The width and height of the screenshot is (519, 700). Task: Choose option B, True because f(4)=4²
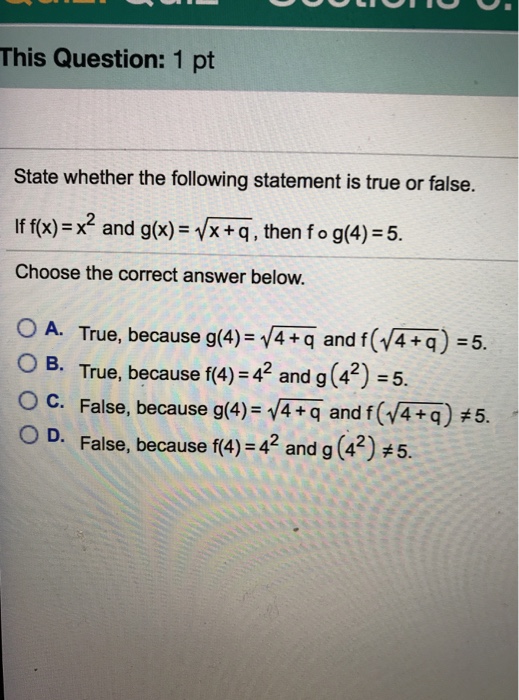[27, 363]
